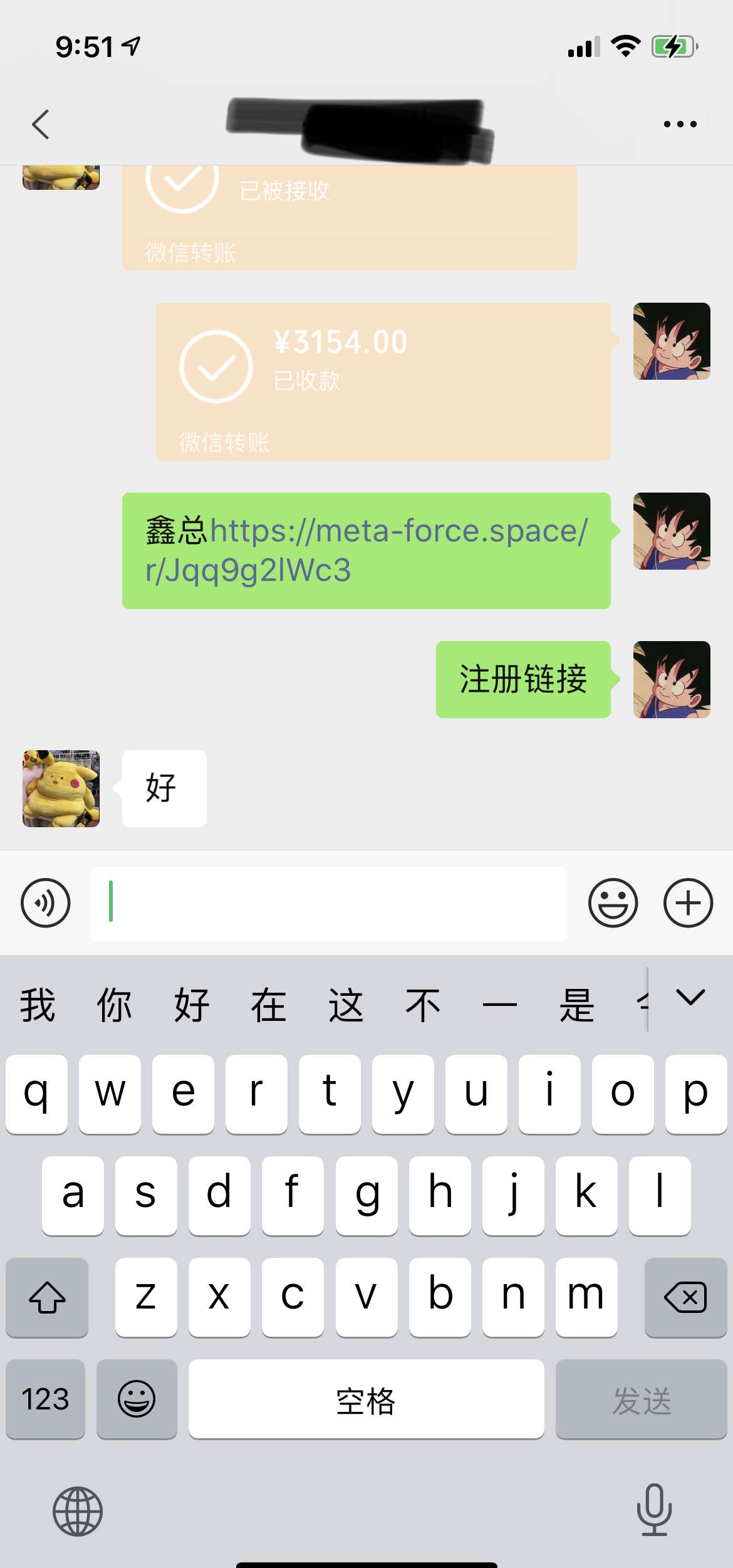Viewport: 733px width, 1568px height.
Task: Open the Goku avatar next to 注册链接
Action: pyautogui.click(x=672, y=679)
